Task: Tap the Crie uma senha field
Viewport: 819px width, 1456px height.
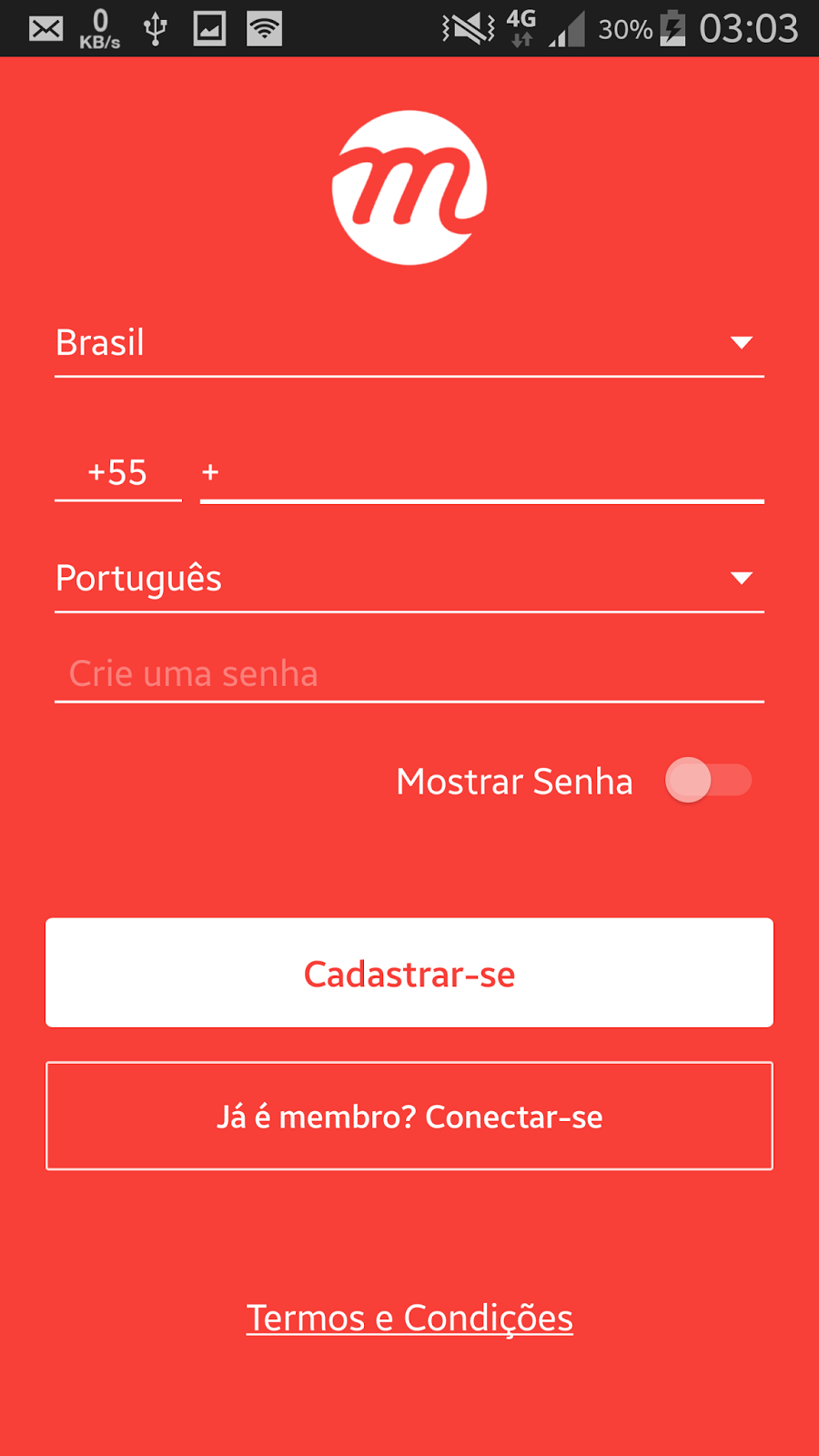Action: 409,674
